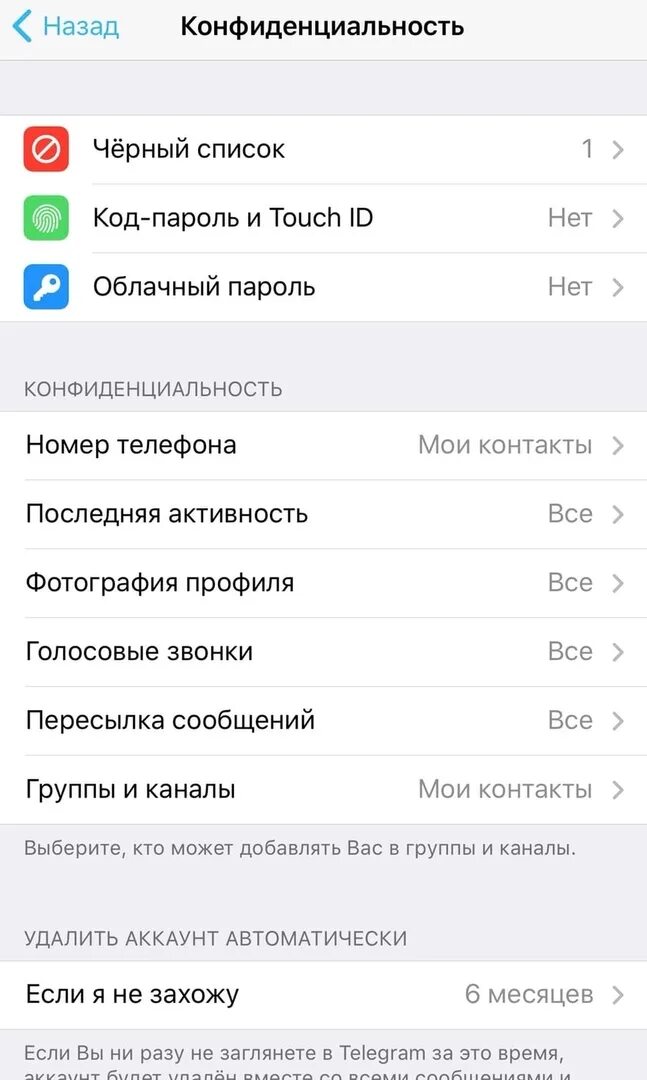
Task: Open the Чёрный список row
Action: pyautogui.click(x=323, y=149)
